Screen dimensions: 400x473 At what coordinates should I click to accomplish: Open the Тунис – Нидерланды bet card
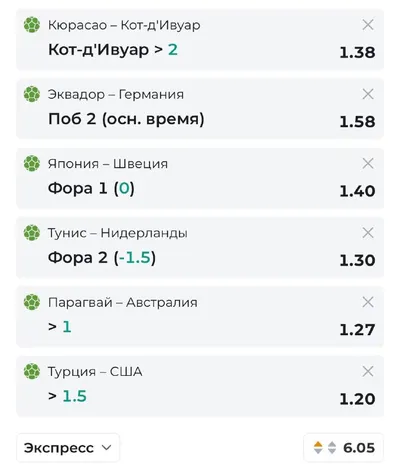pyautogui.click(x=200, y=247)
